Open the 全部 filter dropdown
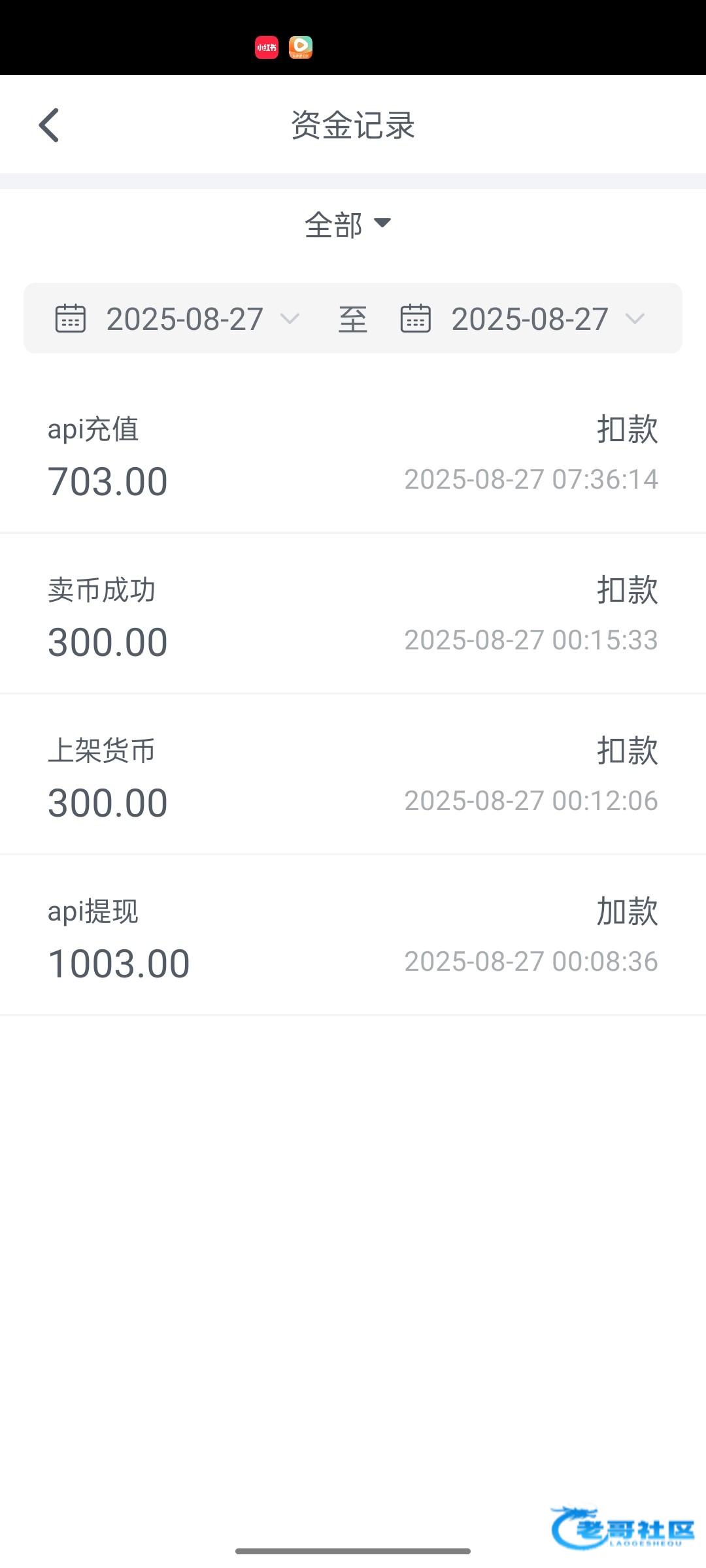 pyautogui.click(x=348, y=225)
